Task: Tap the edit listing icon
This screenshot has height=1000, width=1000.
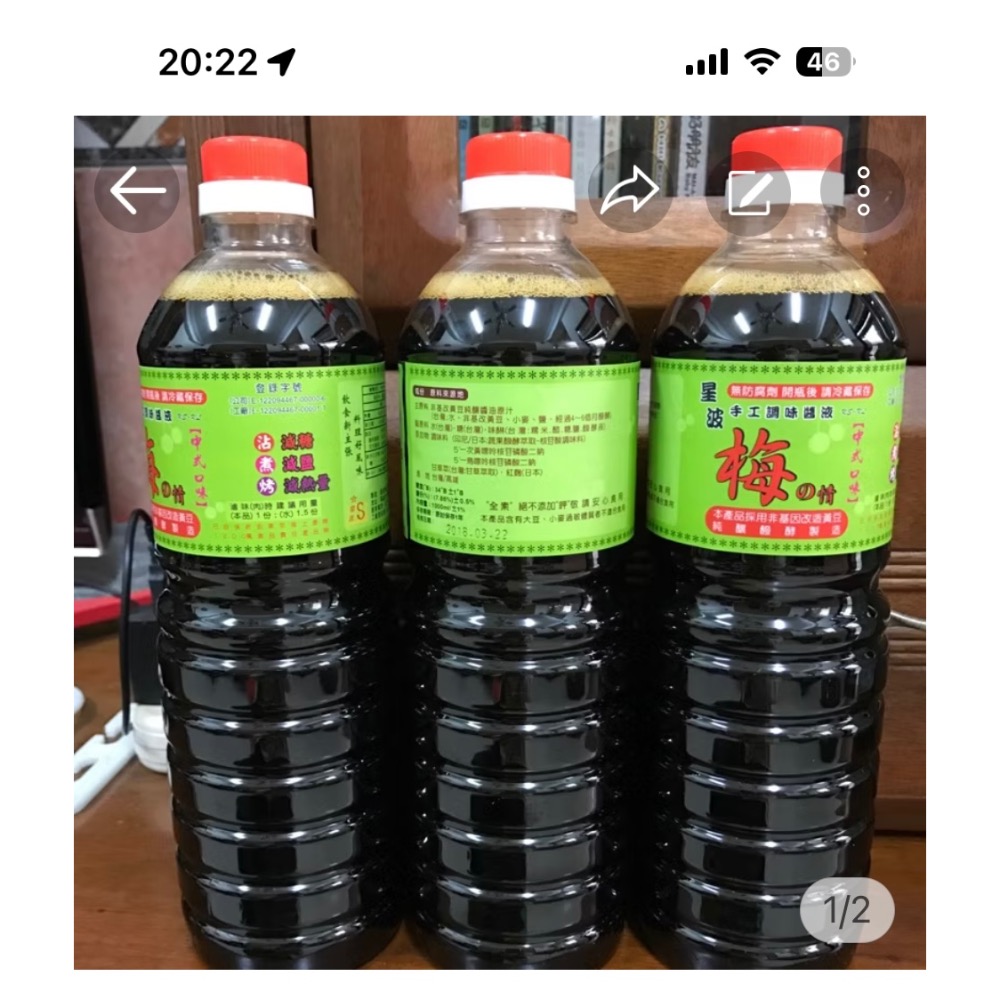Action: tap(749, 191)
